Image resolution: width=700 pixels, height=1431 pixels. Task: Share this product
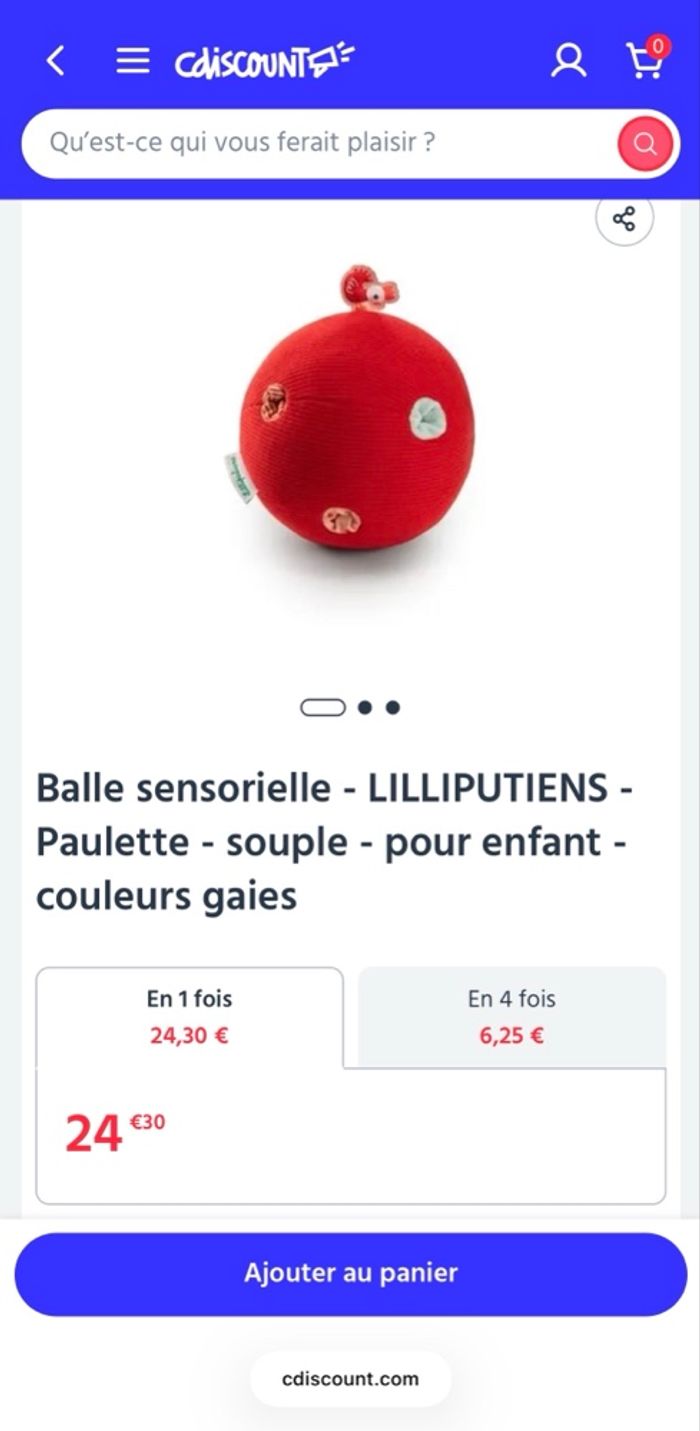coord(624,218)
